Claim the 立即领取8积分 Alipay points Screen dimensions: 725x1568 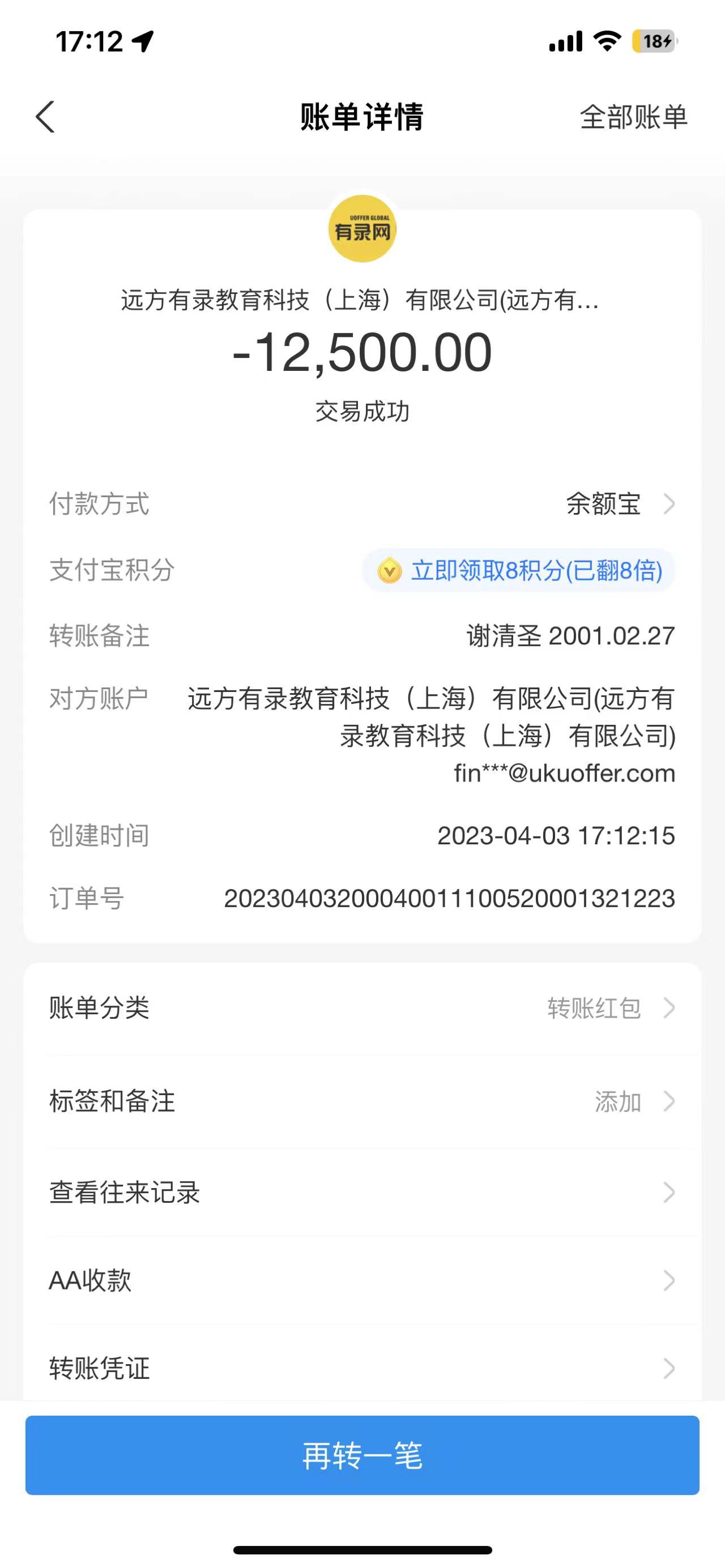click(519, 570)
